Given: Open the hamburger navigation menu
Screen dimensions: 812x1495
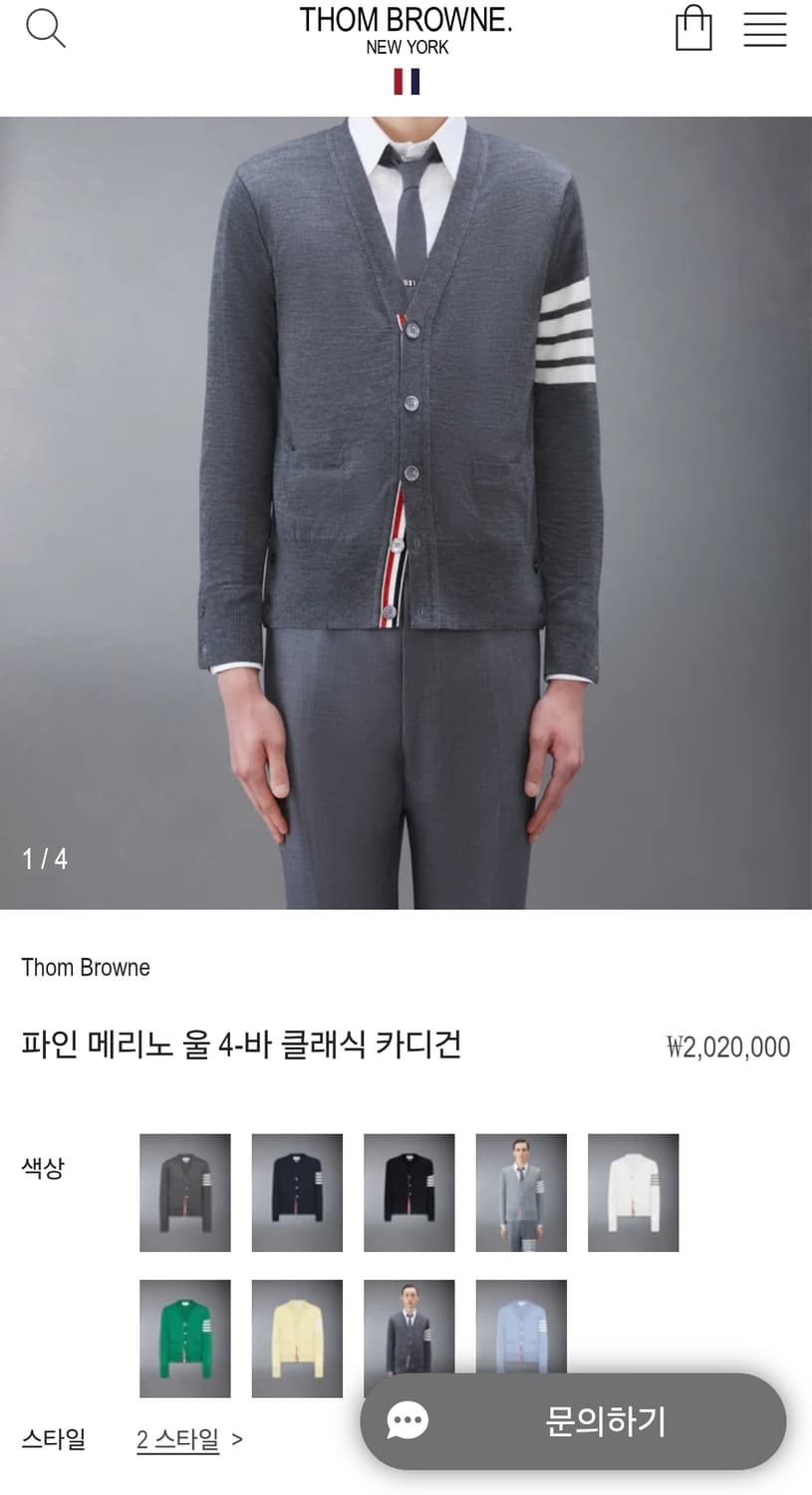Looking at the screenshot, I should [765, 29].
